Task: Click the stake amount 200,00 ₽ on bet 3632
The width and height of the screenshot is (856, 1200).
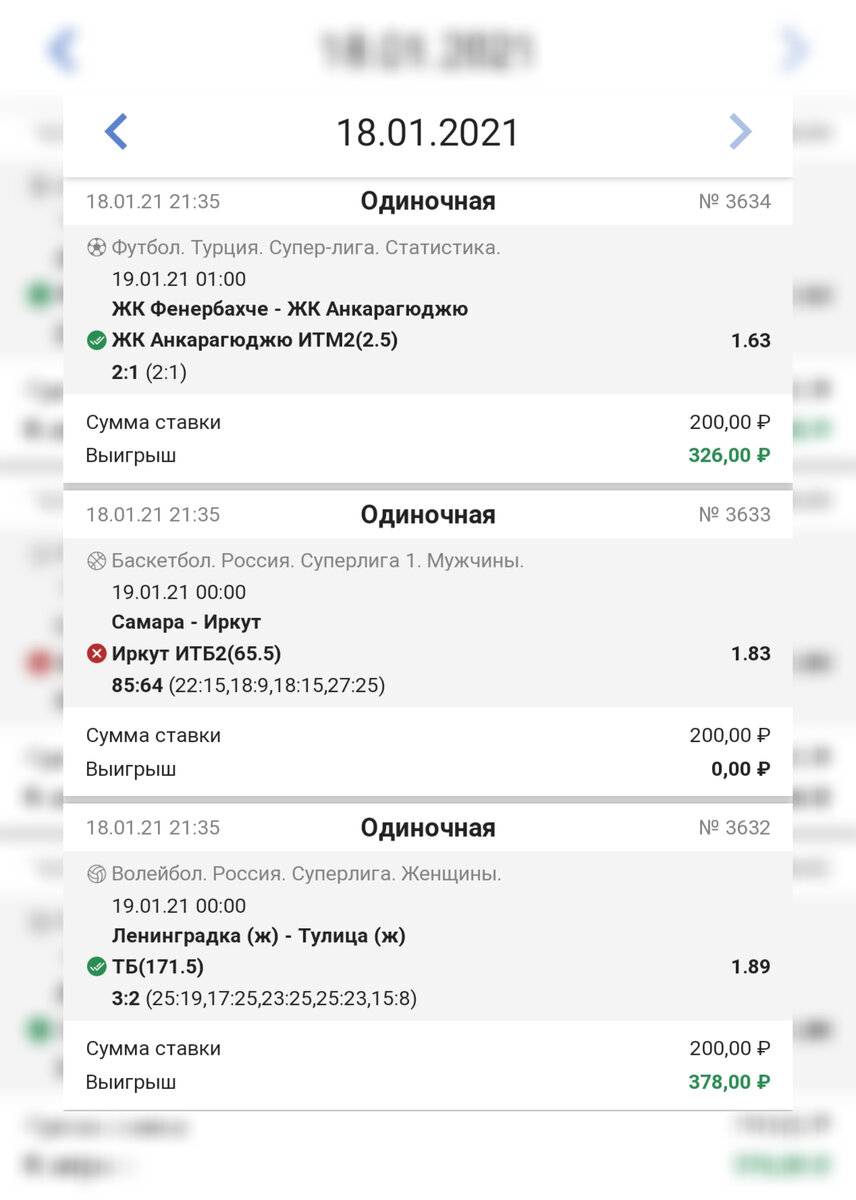Action: (729, 1048)
